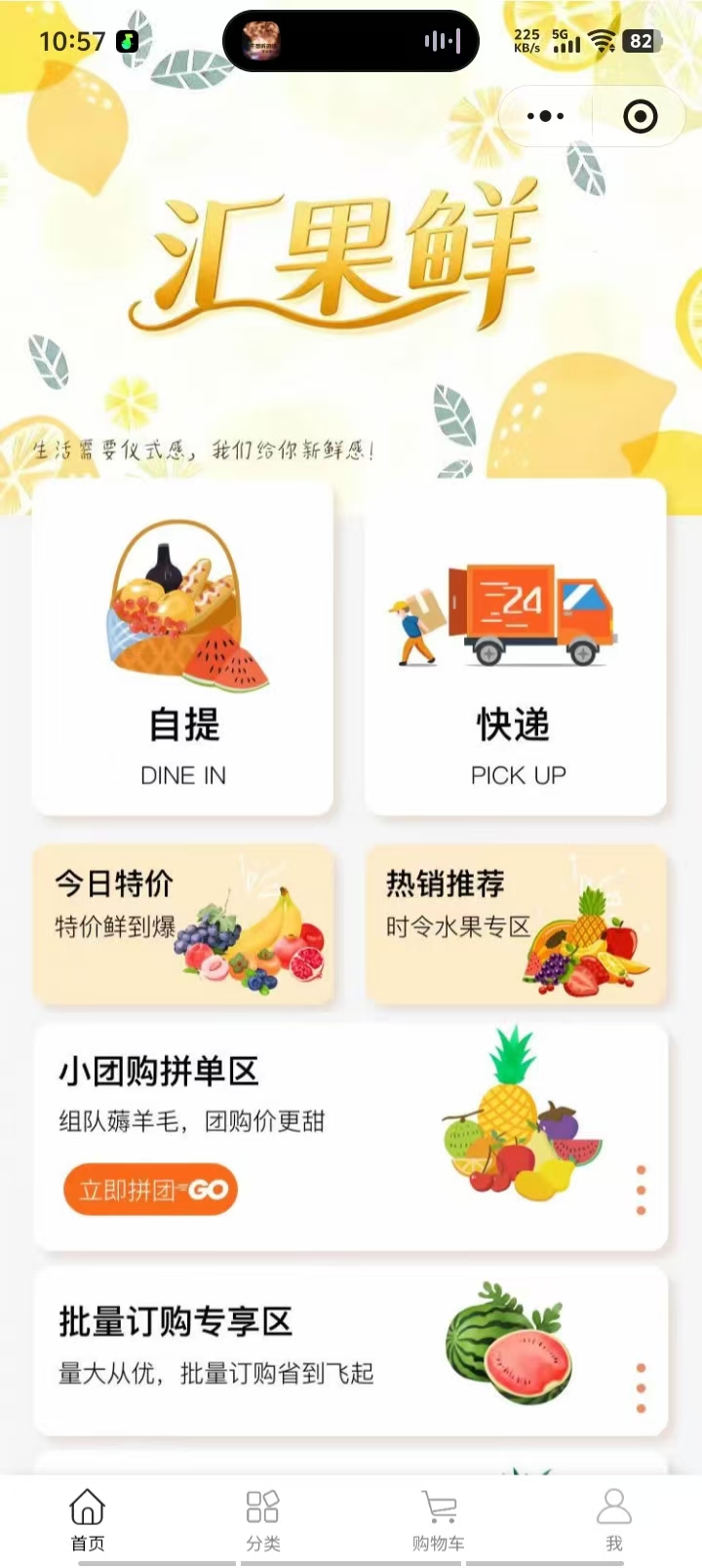
Task: Open the mini program more options menu
Action: tap(545, 116)
